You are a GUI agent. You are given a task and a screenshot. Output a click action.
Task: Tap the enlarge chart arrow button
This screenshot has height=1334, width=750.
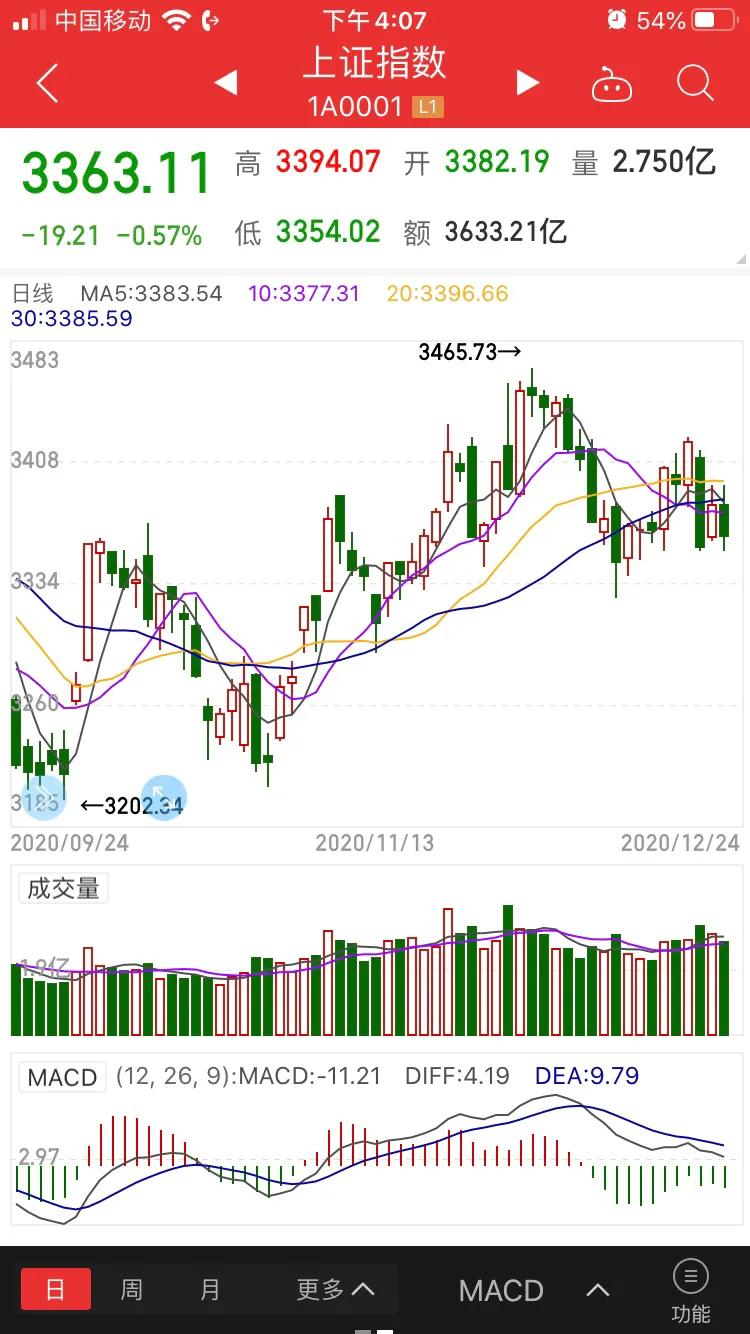click(163, 798)
